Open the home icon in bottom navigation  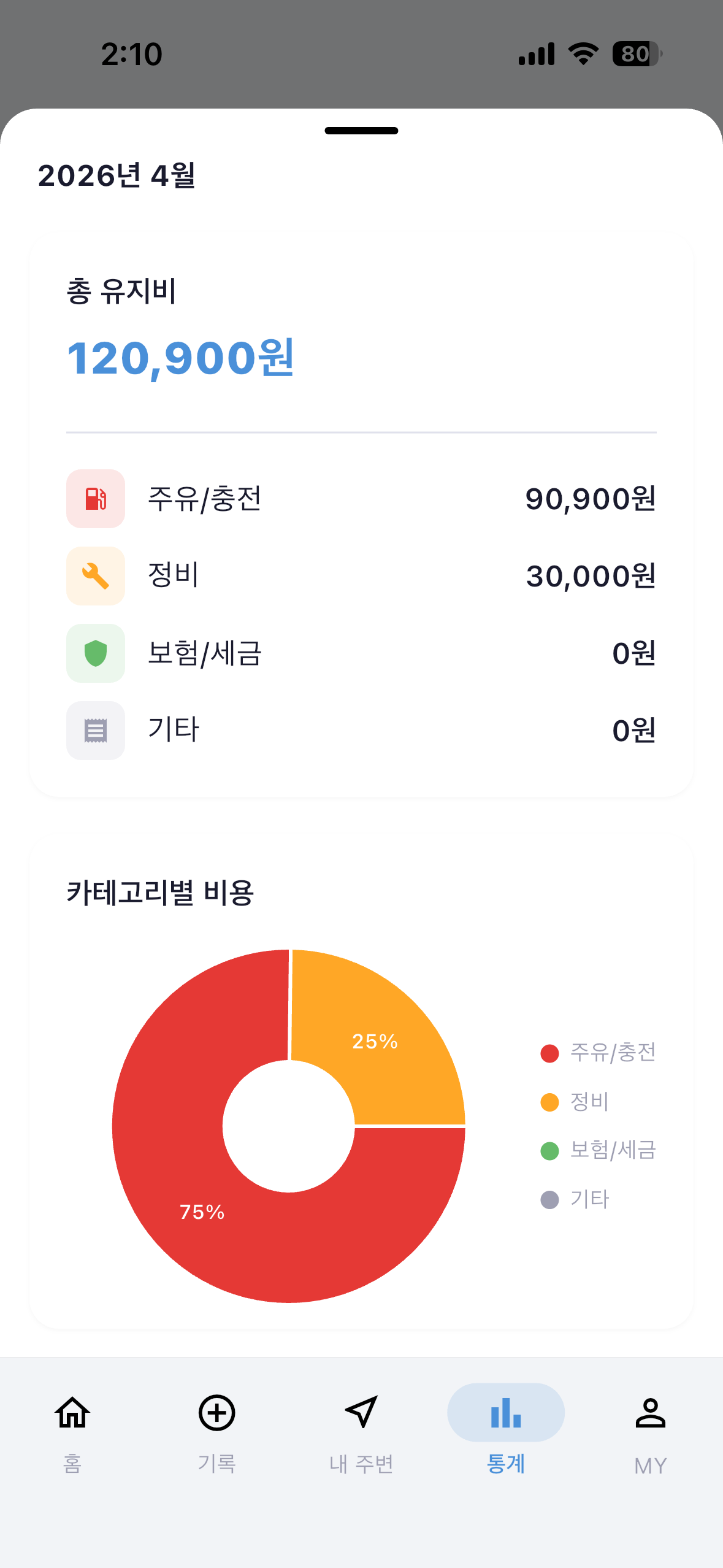point(72,1412)
